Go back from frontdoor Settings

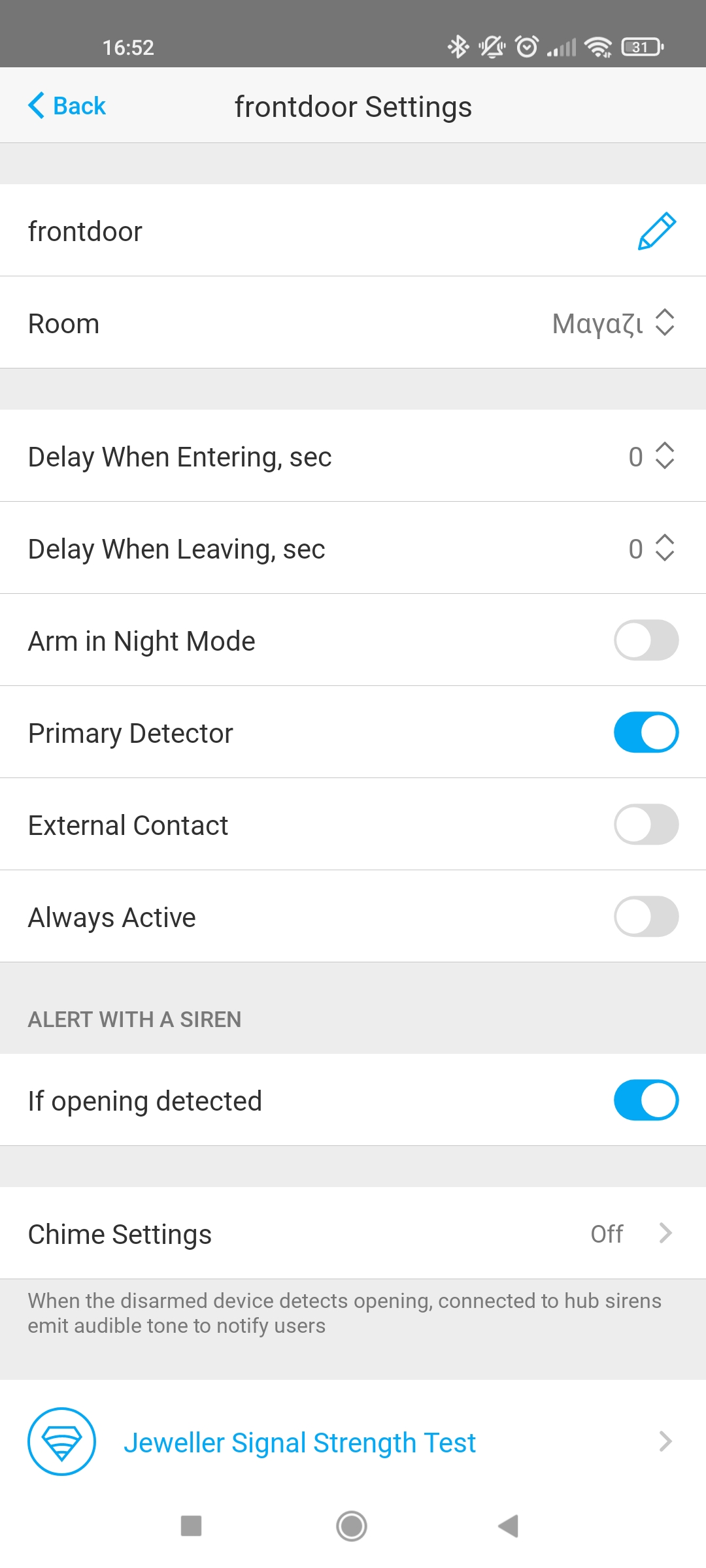[x=67, y=106]
